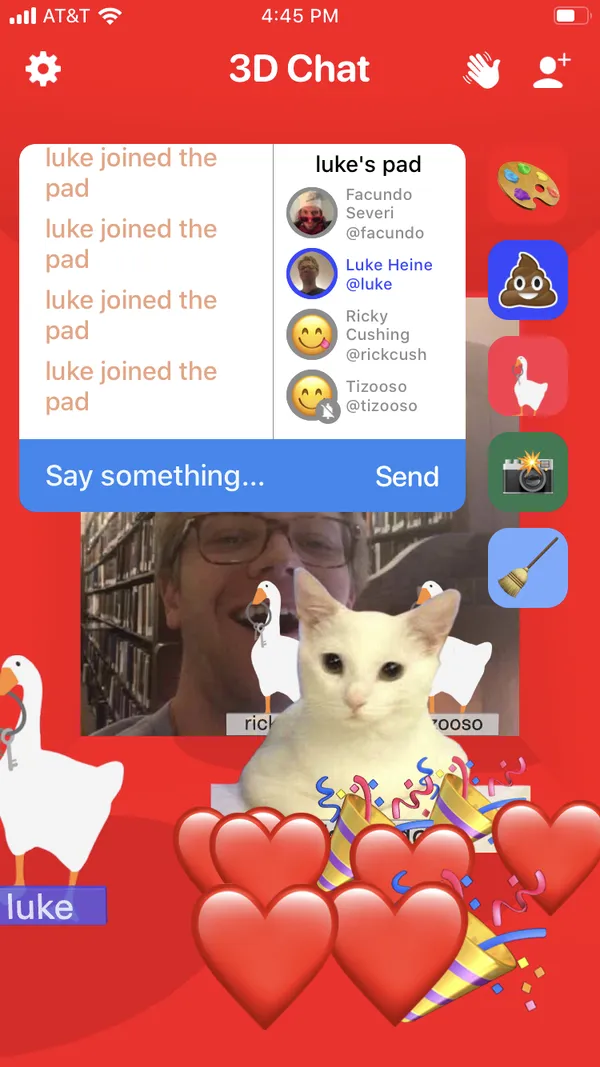The height and width of the screenshot is (1067, 600).
Task: Send the chat message
Action: pos(407,476)
